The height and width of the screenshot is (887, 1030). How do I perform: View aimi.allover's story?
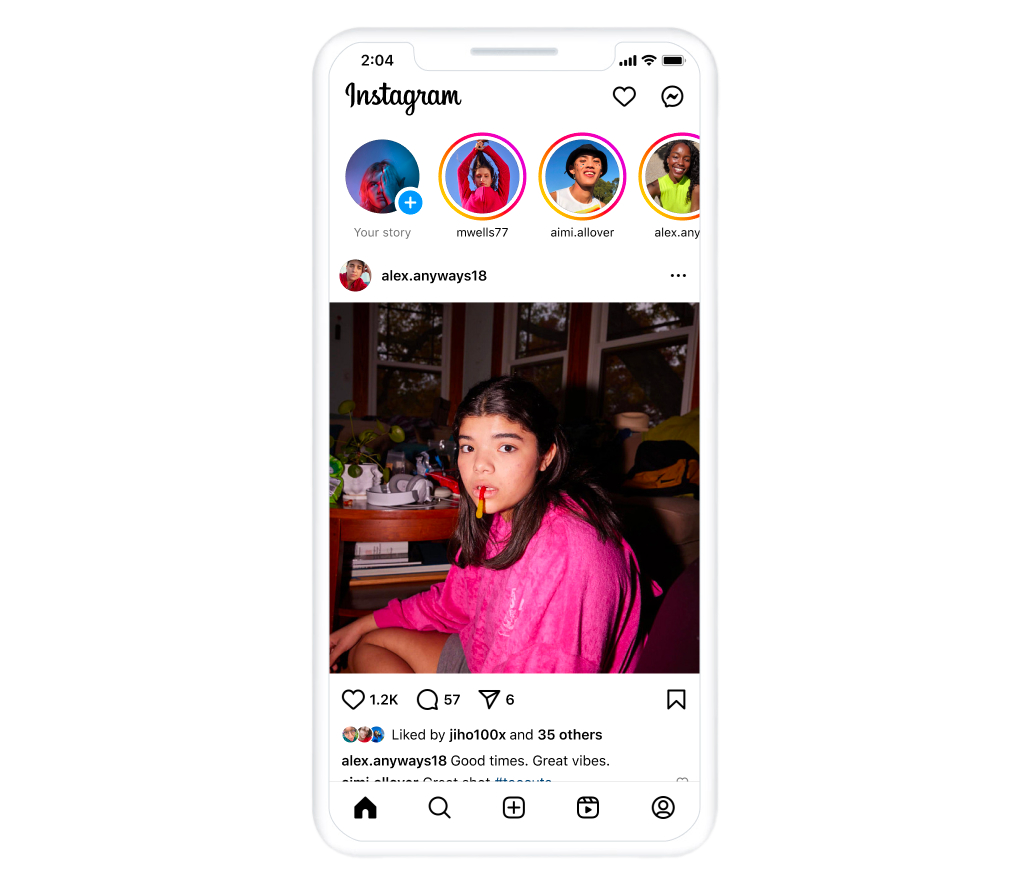[582, 177]
